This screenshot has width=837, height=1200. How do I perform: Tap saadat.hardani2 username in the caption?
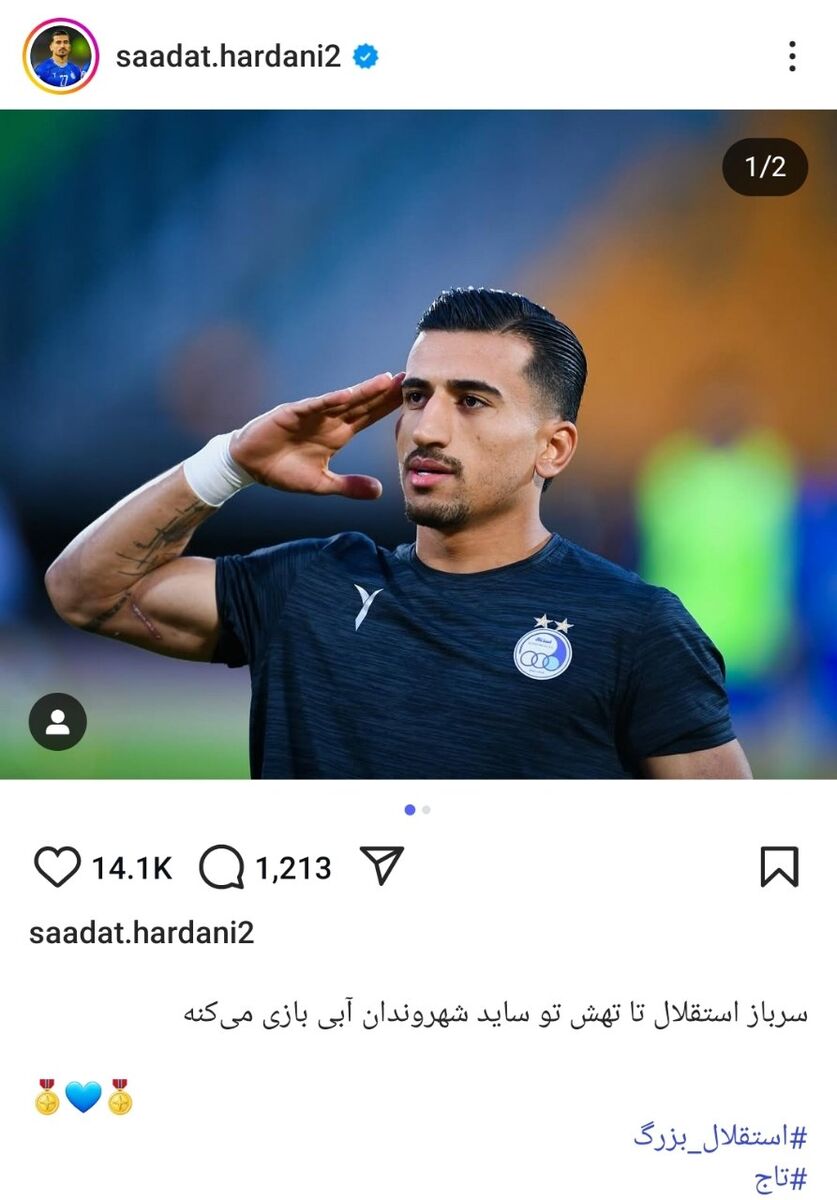click(141, 932)
